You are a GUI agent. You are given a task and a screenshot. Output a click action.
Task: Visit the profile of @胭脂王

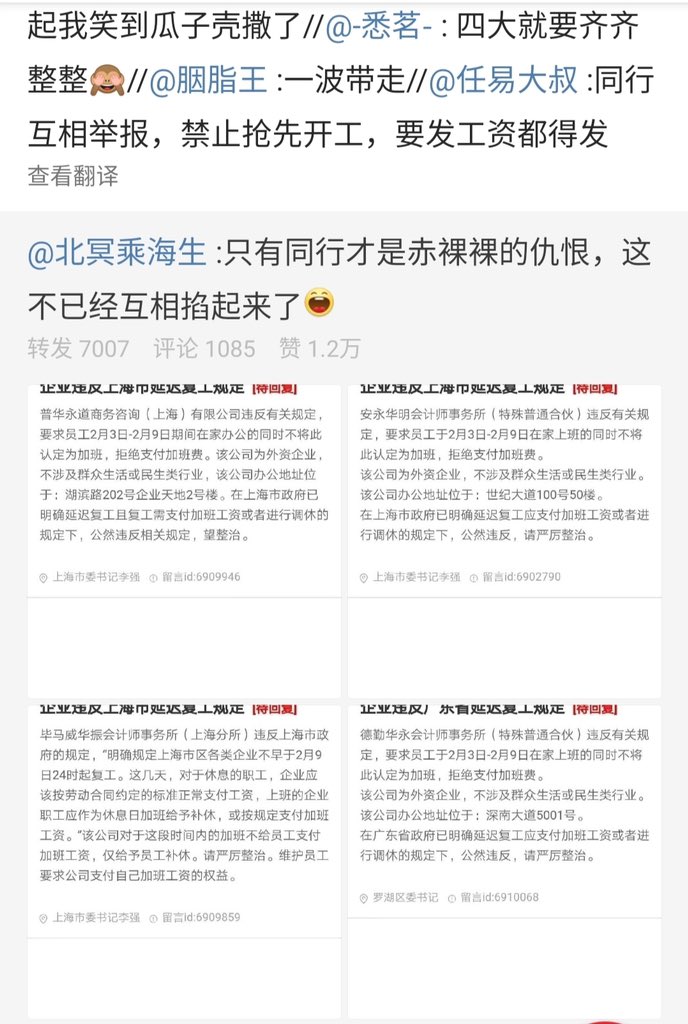[211, 79]
